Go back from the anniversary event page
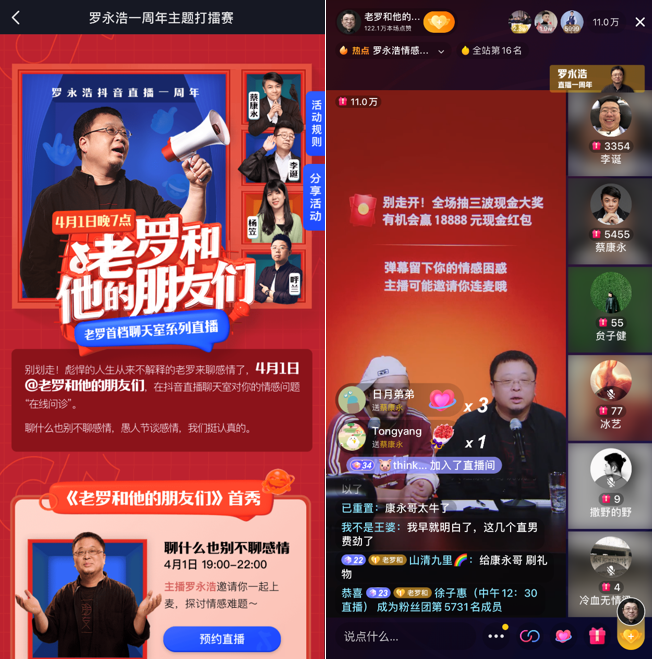The width and height of the screenshot is (652, 659). [x=15, y=18]
